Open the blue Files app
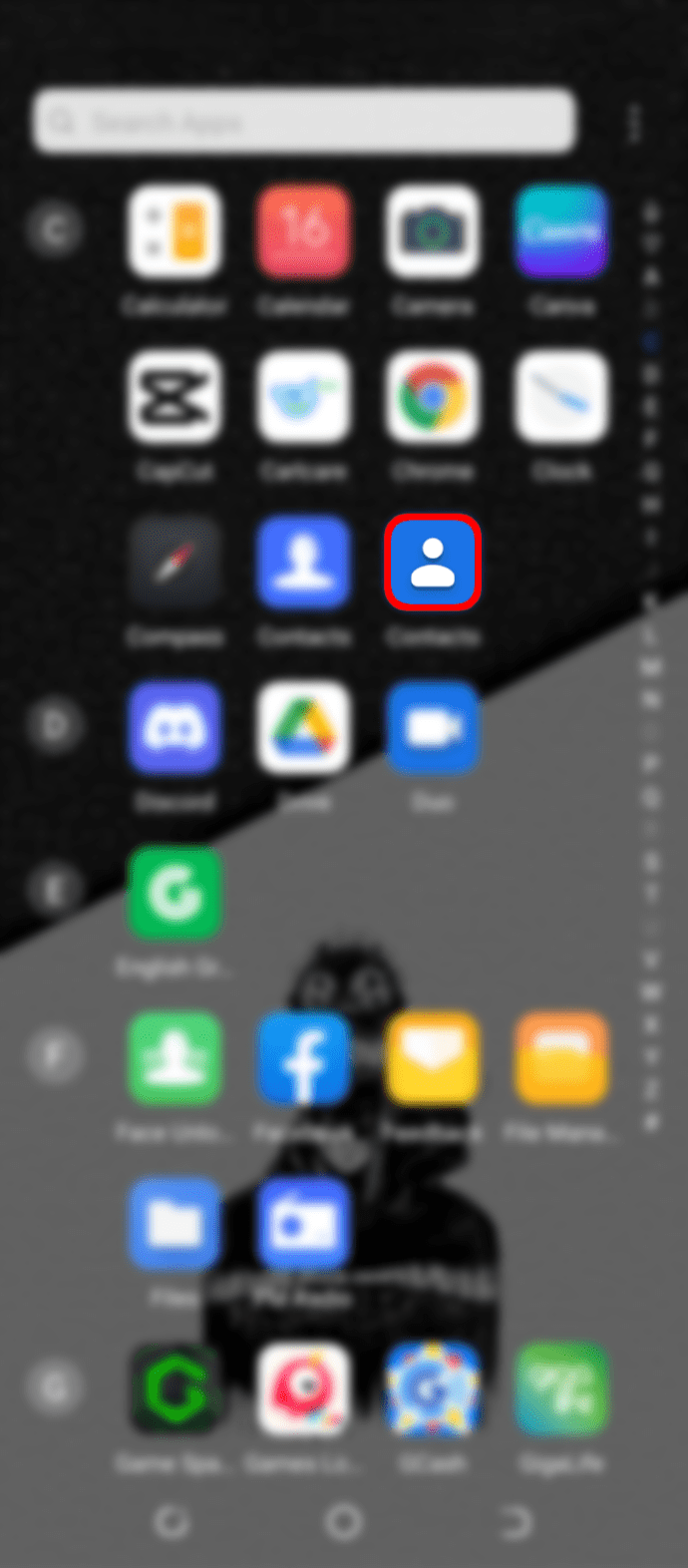Screen dimensions: 688x1568 174,1225
